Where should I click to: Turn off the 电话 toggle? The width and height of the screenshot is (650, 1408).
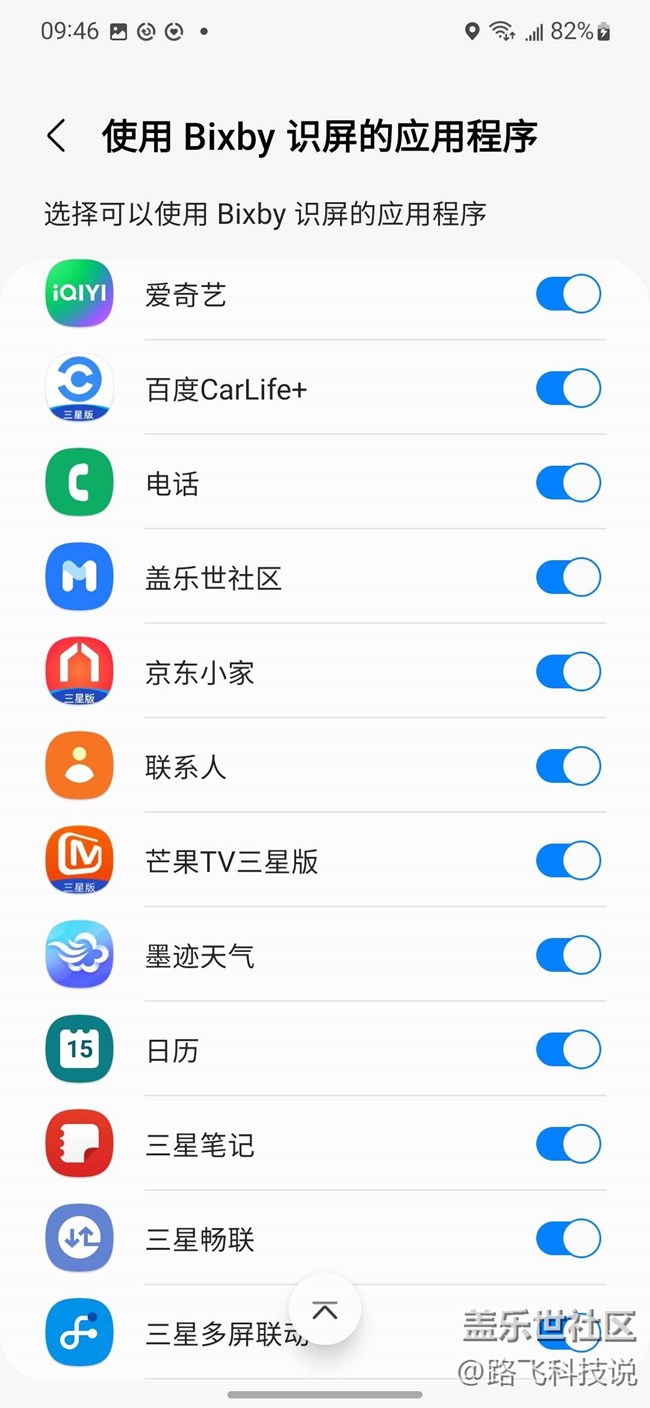tap(568, 483)
